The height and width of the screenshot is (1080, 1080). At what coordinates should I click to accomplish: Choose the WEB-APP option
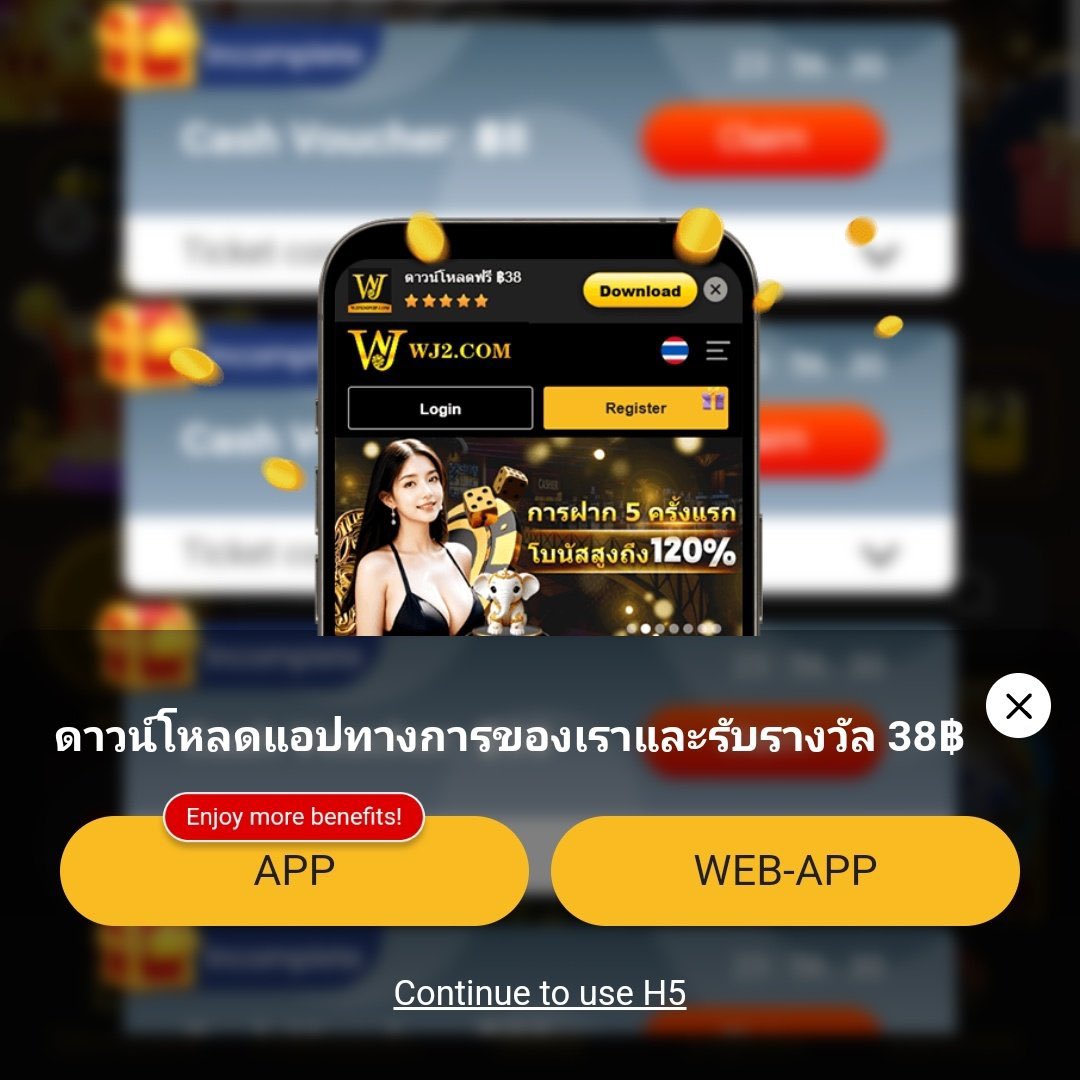(x=785, y=871)
